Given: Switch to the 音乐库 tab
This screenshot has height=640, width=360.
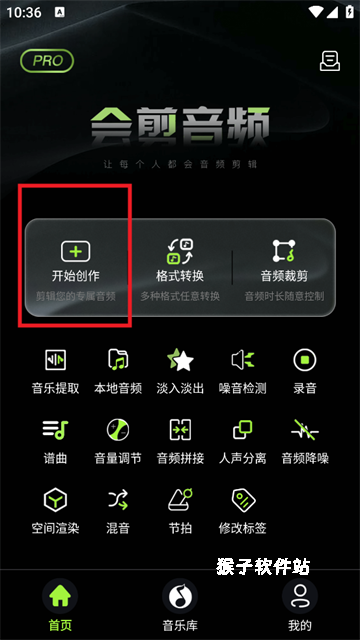Looking at the screenshot, I should 180,605.
